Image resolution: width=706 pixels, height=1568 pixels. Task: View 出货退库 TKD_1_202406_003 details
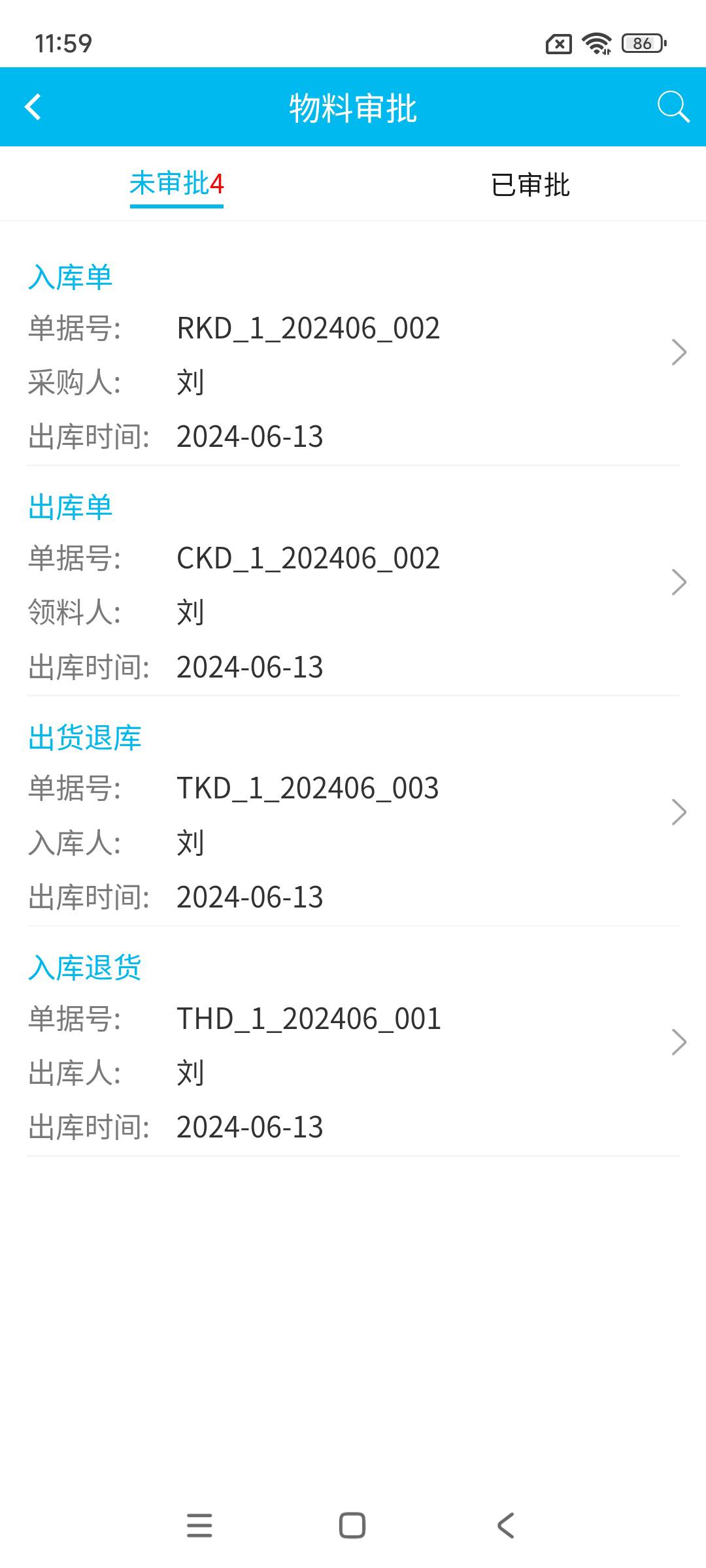353,813
